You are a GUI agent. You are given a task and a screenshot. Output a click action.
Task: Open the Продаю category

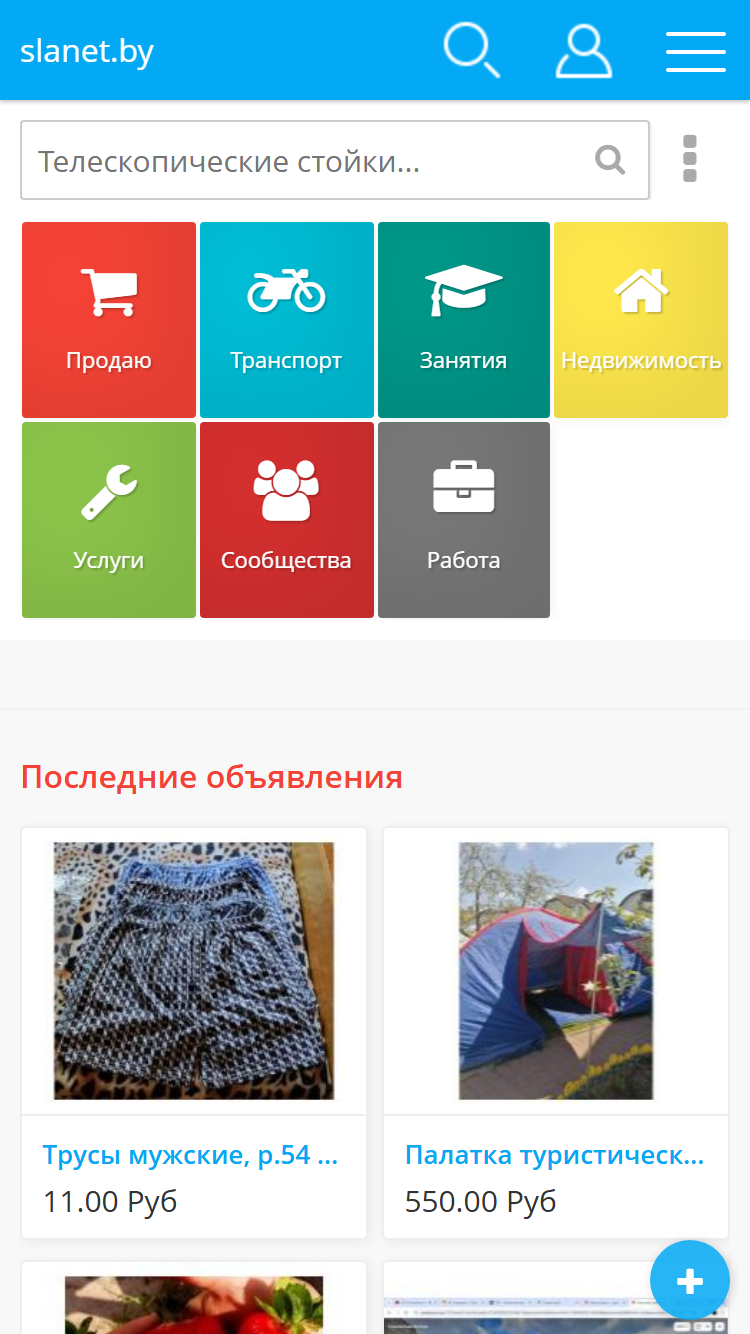[109, 320]
